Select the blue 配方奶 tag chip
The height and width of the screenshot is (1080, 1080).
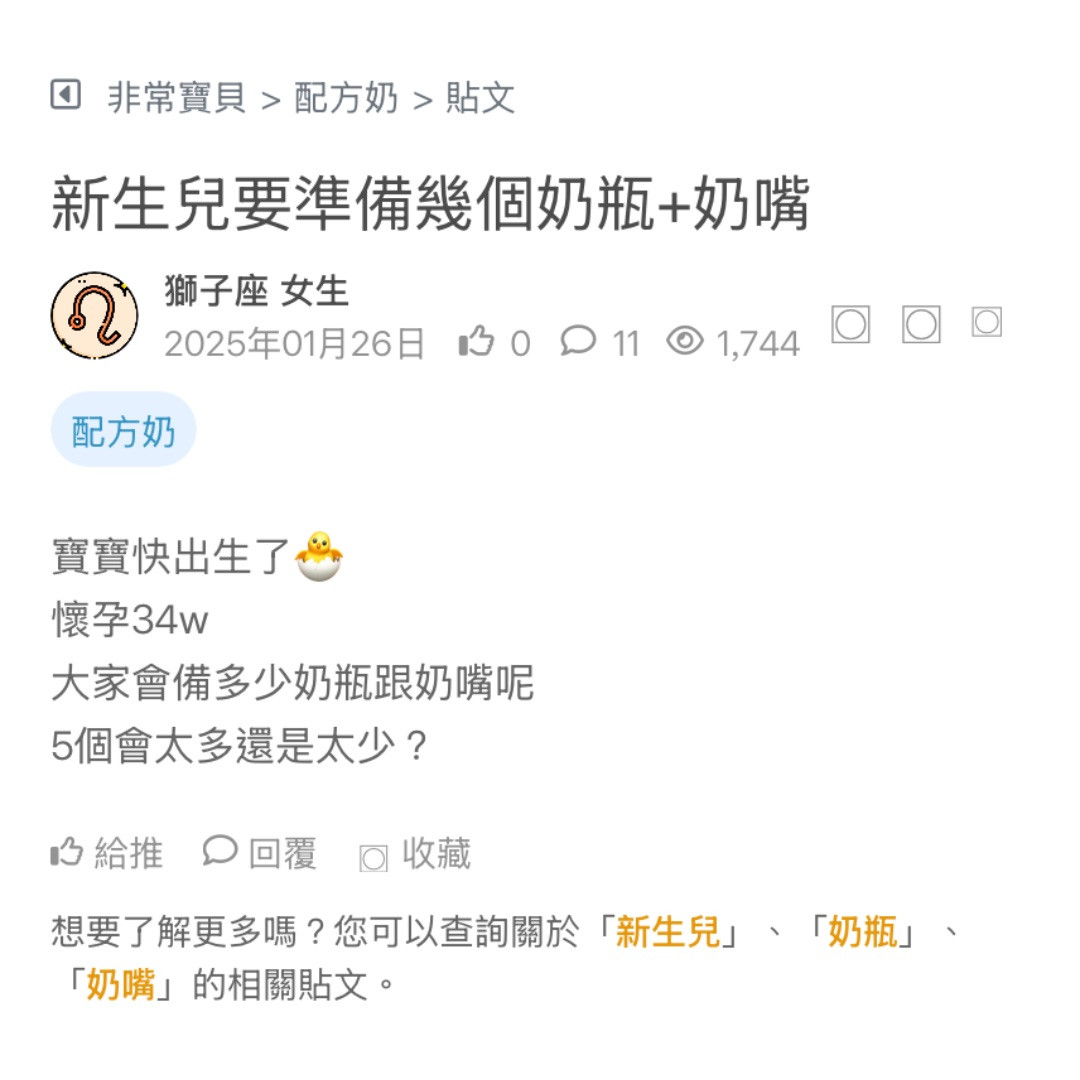coord(123,432)
